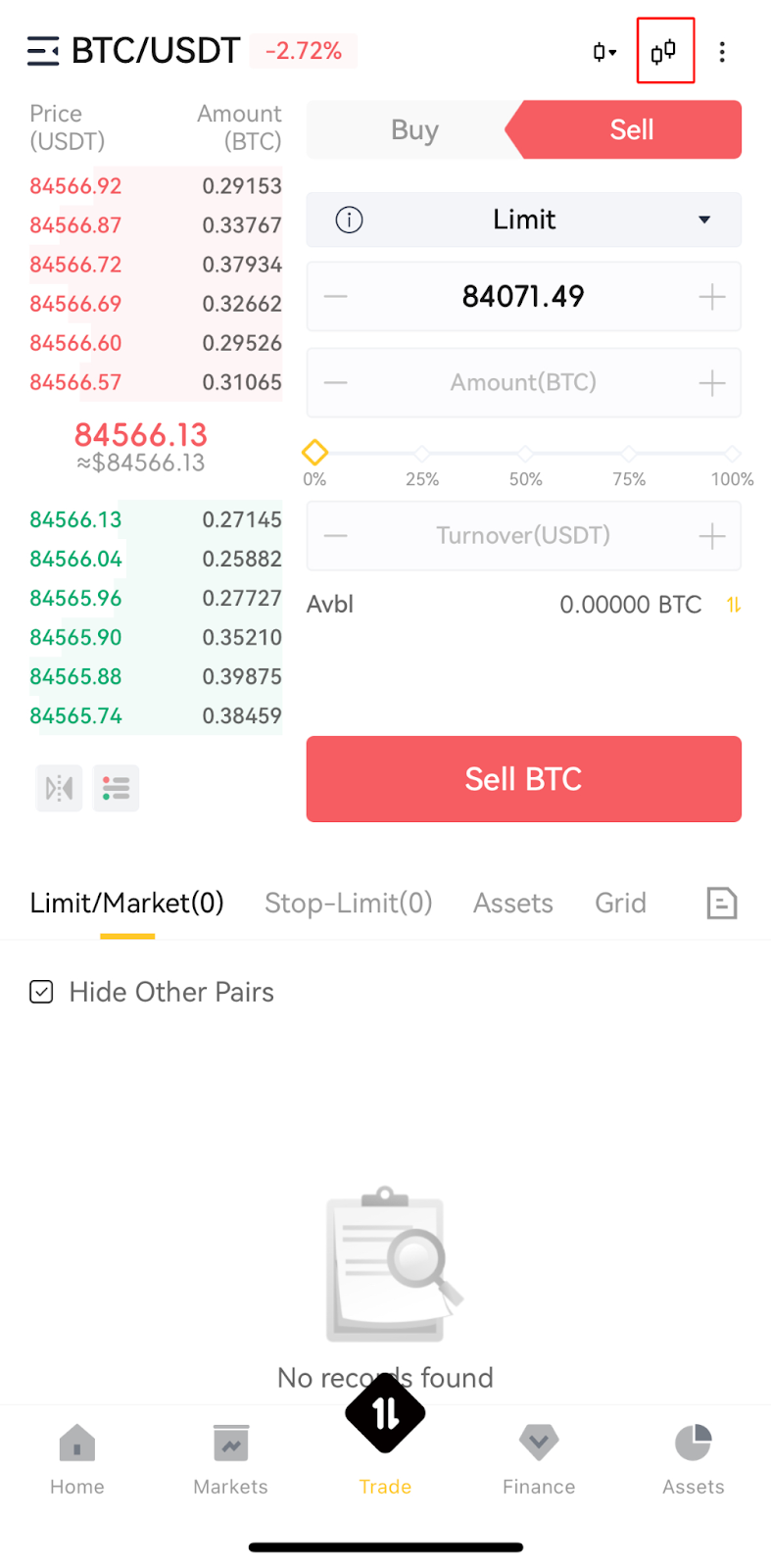Screen dimensions: 771x1568
Task: Open the overflow menu
Action: (722, 52)
